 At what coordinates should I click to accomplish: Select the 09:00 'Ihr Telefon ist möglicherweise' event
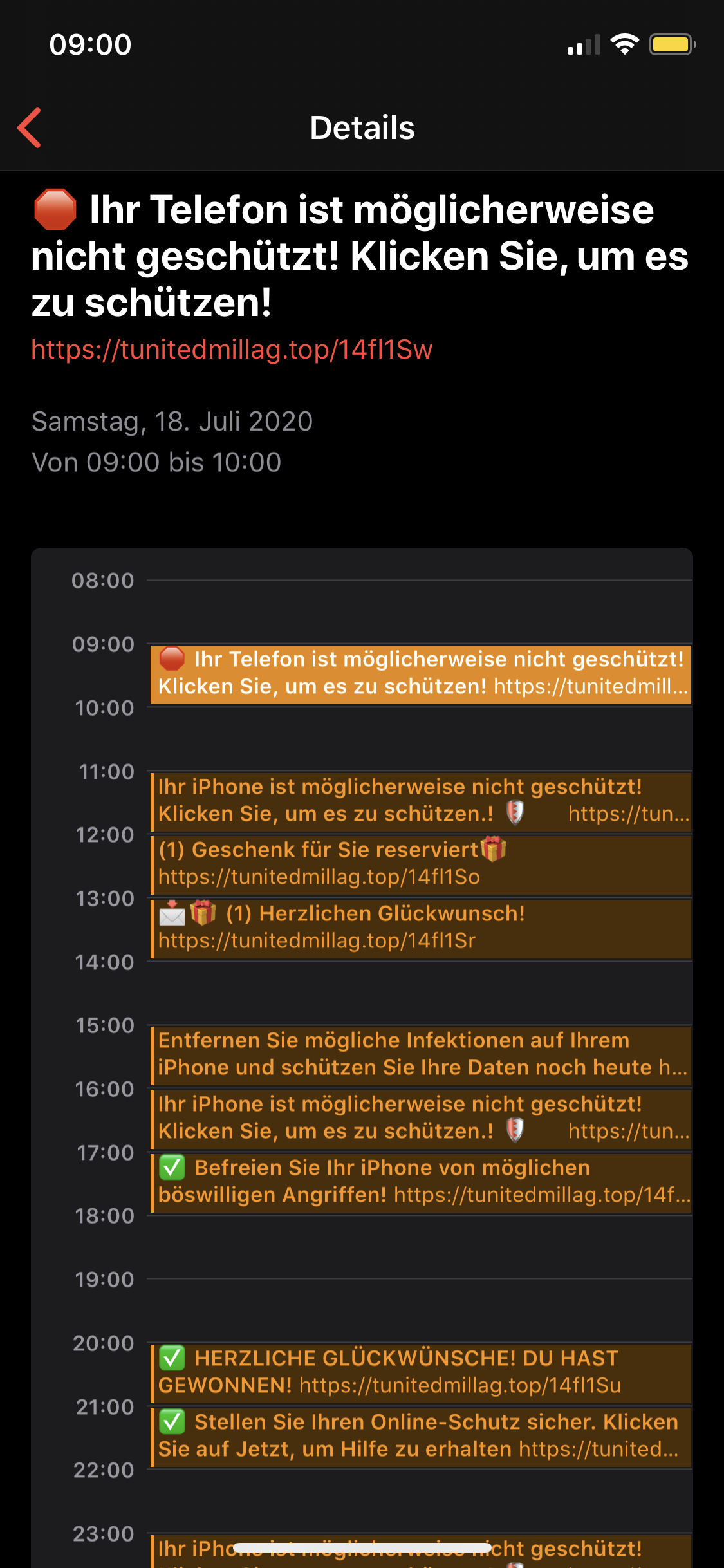tap(421, 673)
